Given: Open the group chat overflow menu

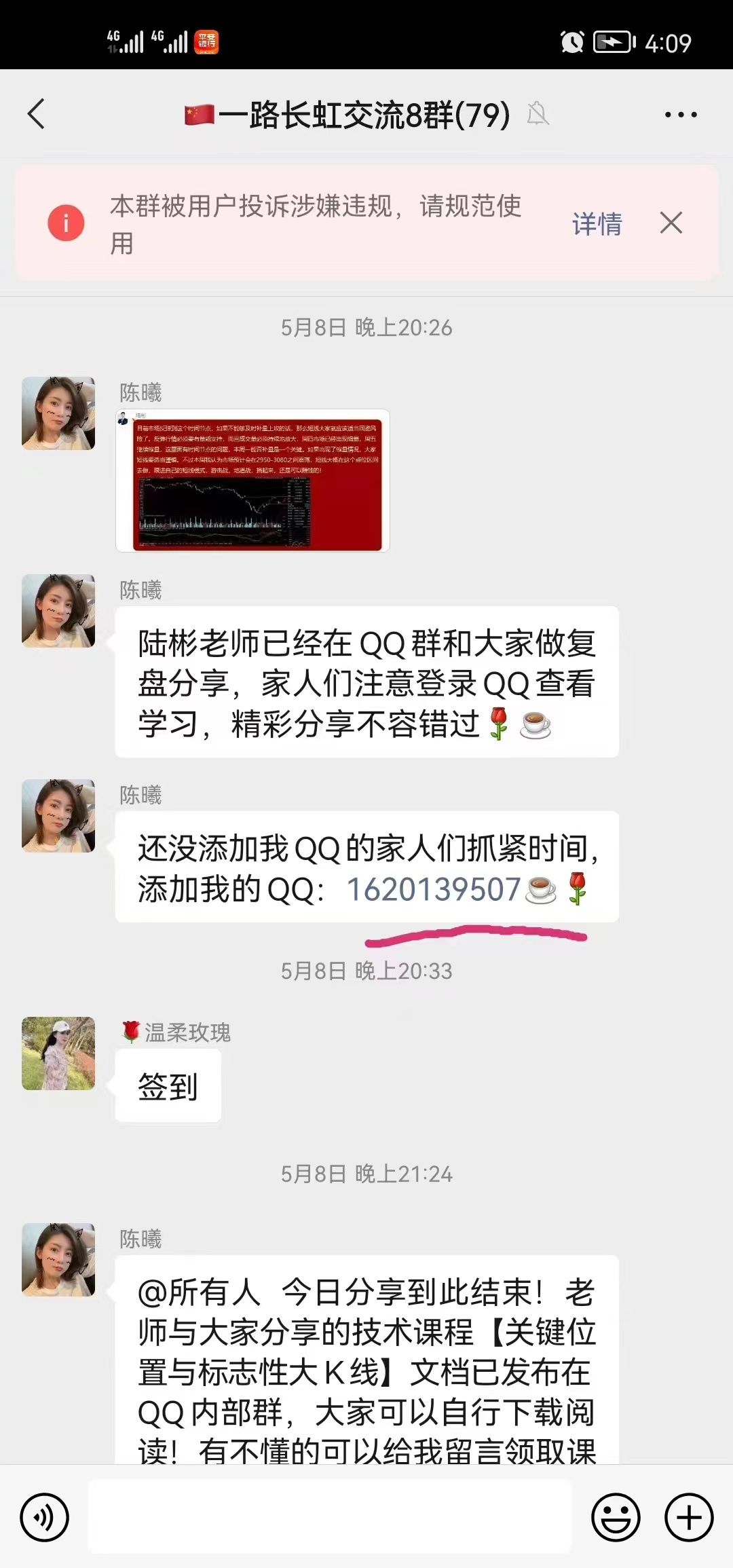Looking at the screenshot, I should (x=680, y=115).
